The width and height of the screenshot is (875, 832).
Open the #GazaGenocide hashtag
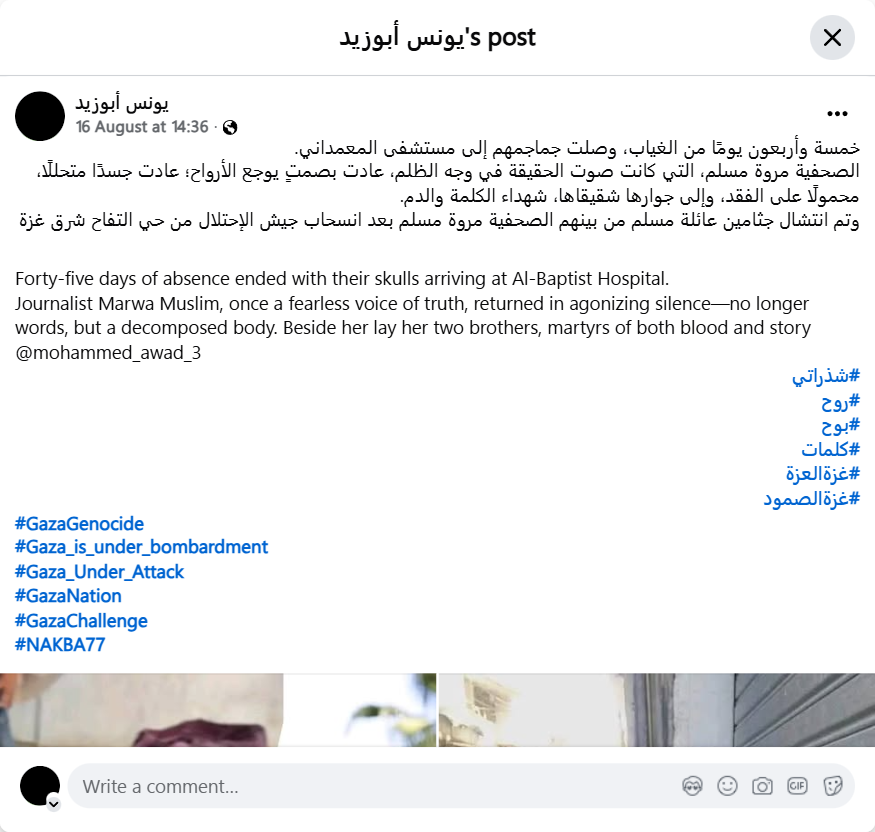[80, 524]
